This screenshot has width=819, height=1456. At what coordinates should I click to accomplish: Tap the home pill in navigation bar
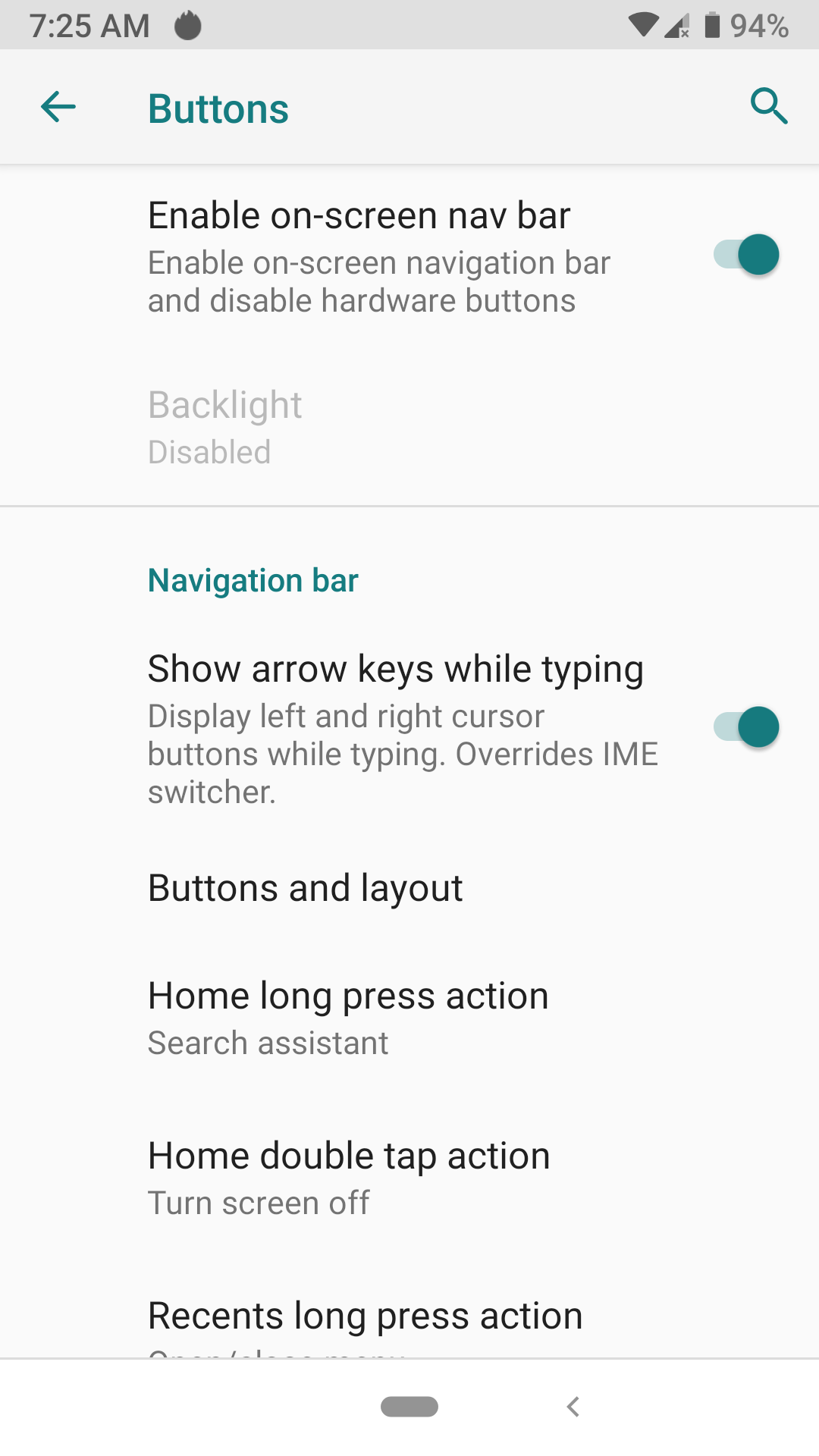(409, 1407)
